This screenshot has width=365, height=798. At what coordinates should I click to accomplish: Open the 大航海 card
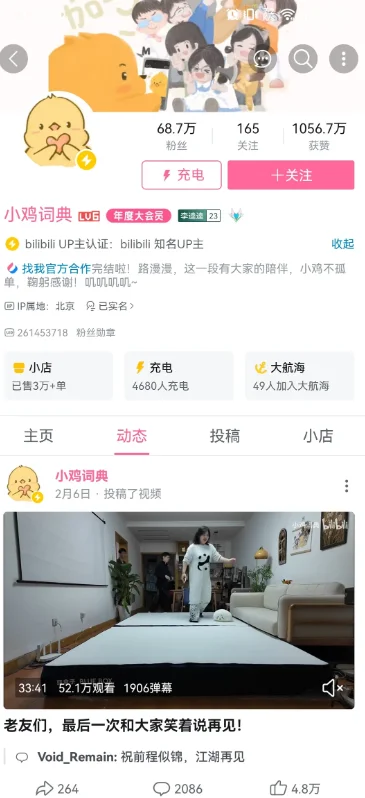click(300, 376)
